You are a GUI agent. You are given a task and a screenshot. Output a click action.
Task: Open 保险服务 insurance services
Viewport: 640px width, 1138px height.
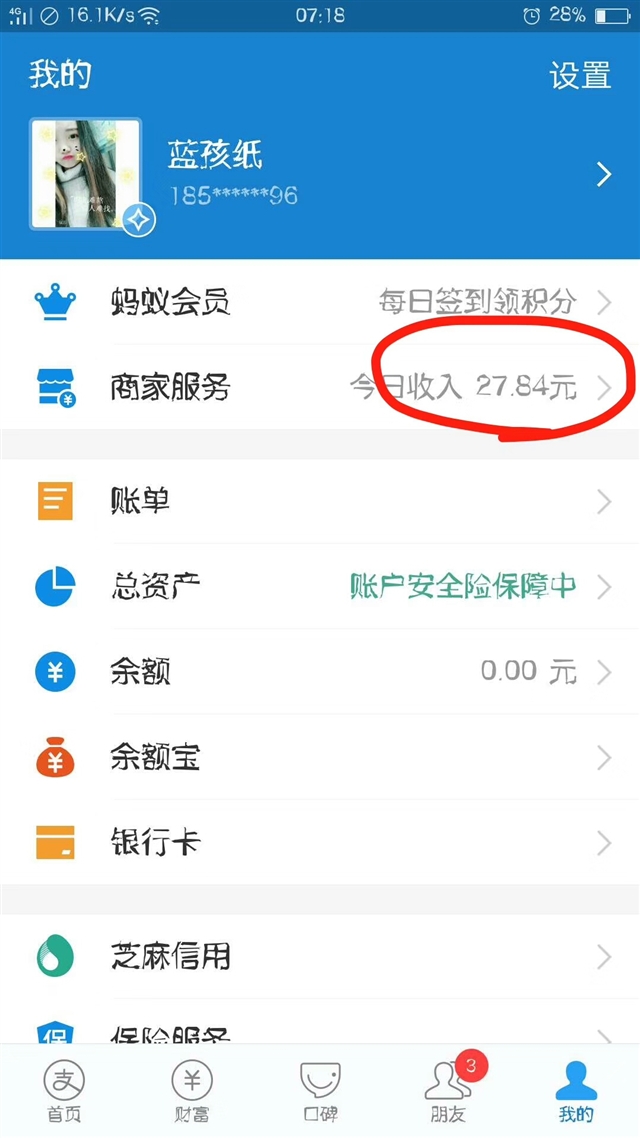[320, 1023]
